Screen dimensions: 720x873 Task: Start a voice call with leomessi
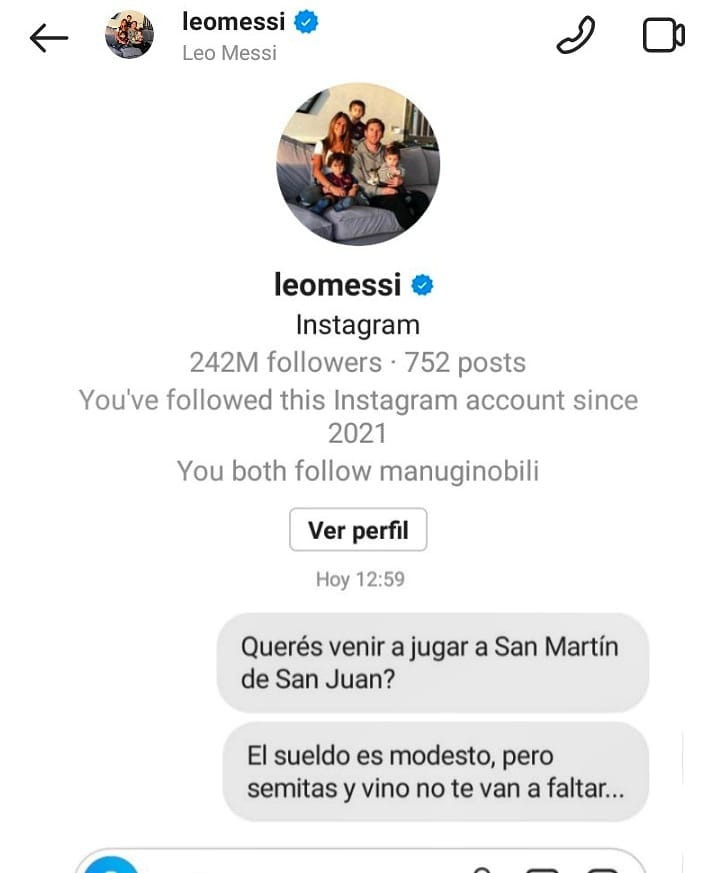click(x=575, y=36)
